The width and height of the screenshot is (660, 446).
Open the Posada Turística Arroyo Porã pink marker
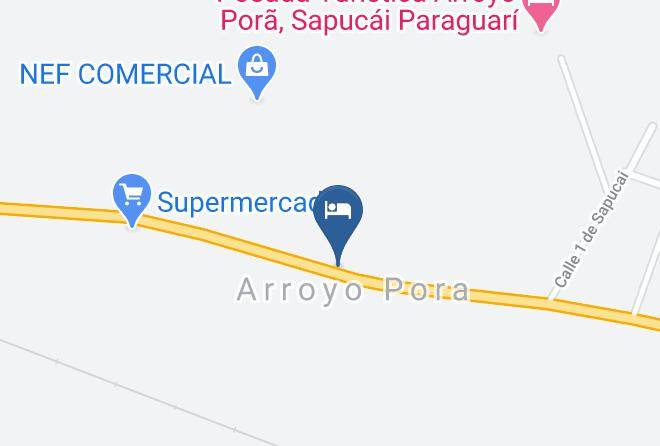(x=541, y=11)
